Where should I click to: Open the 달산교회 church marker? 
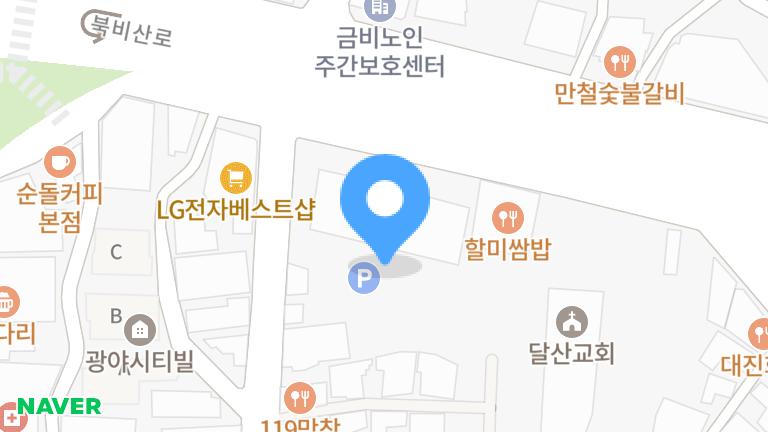pyautogui.click(x=571, y=322)
